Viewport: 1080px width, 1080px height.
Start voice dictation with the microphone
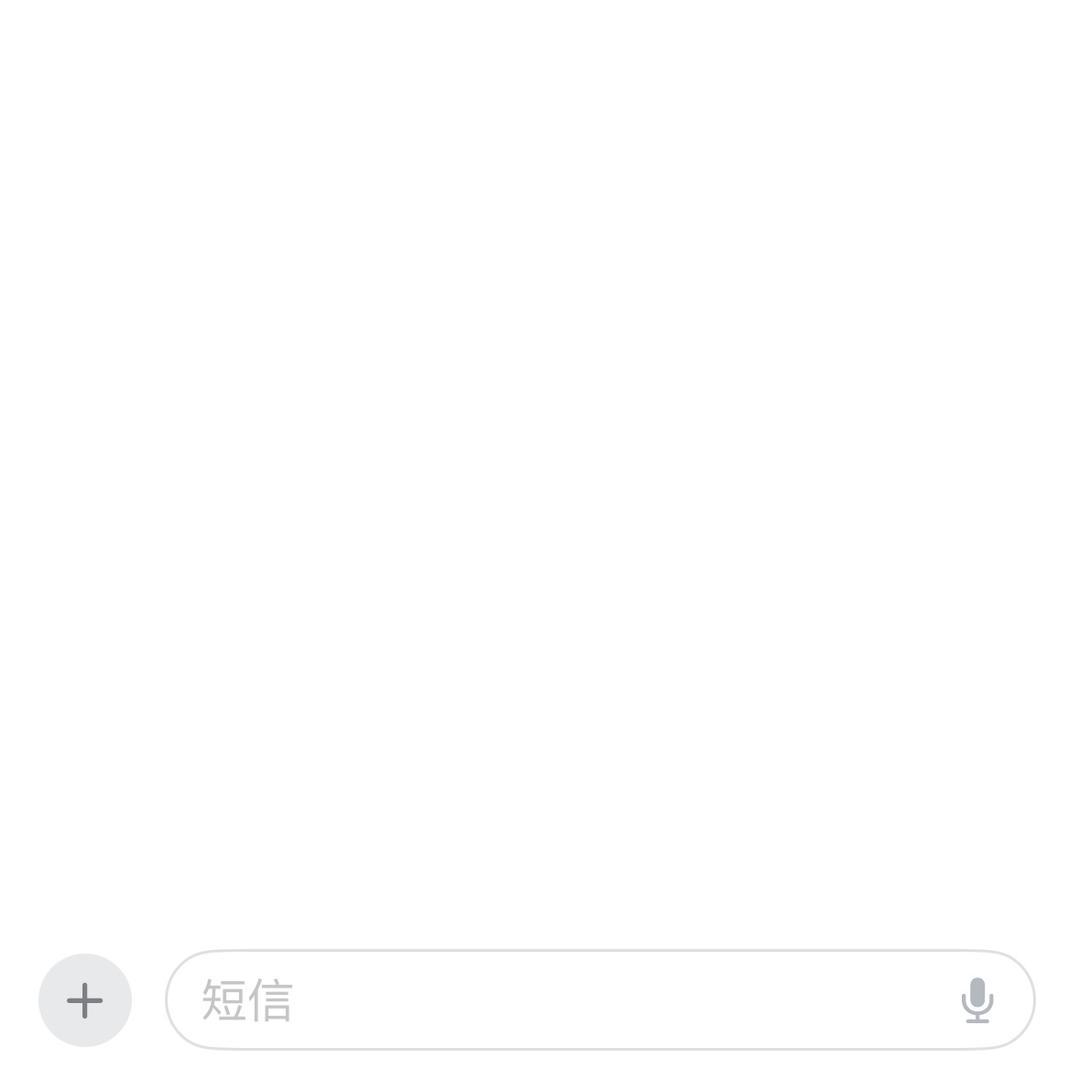(x=977, y=1000)
